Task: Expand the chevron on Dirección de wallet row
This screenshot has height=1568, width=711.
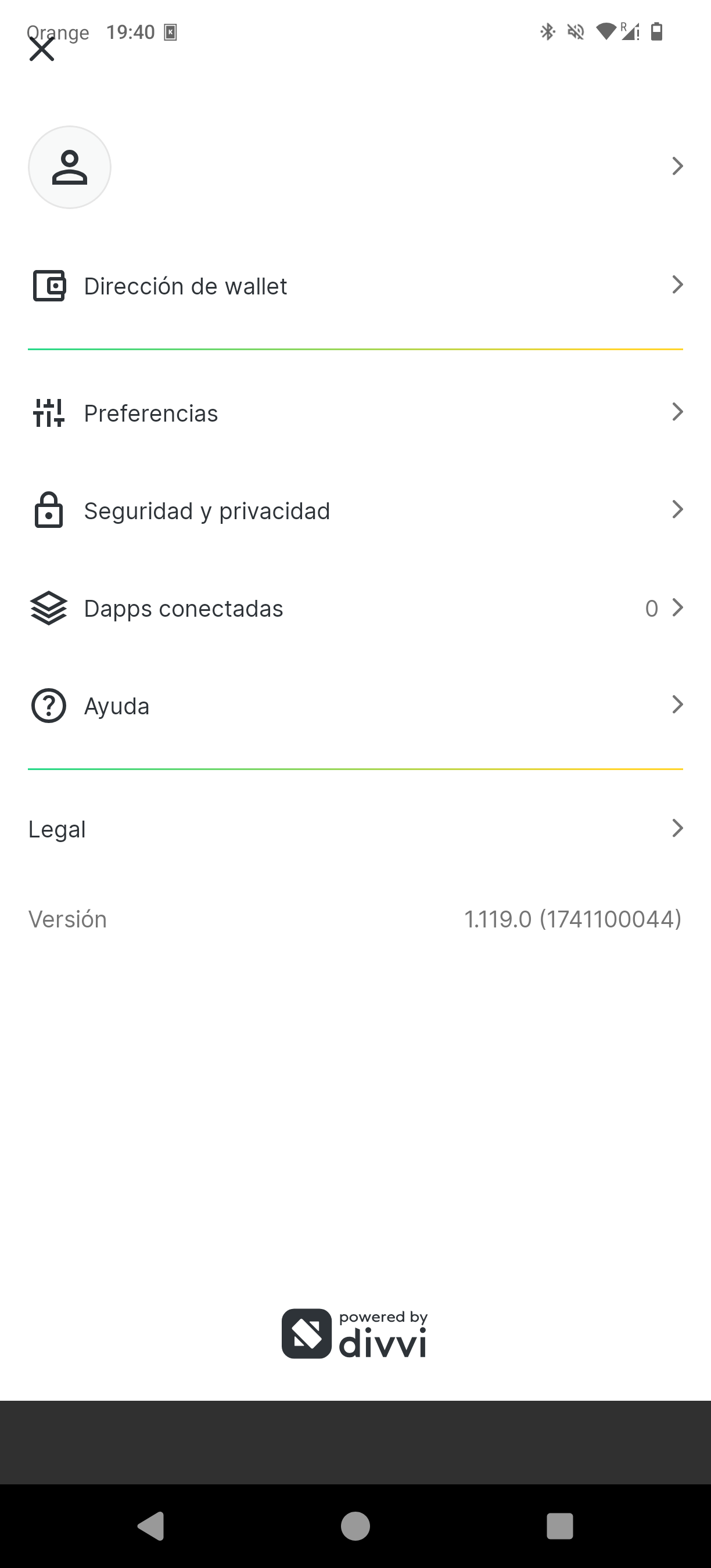Action: pos(677,286)
